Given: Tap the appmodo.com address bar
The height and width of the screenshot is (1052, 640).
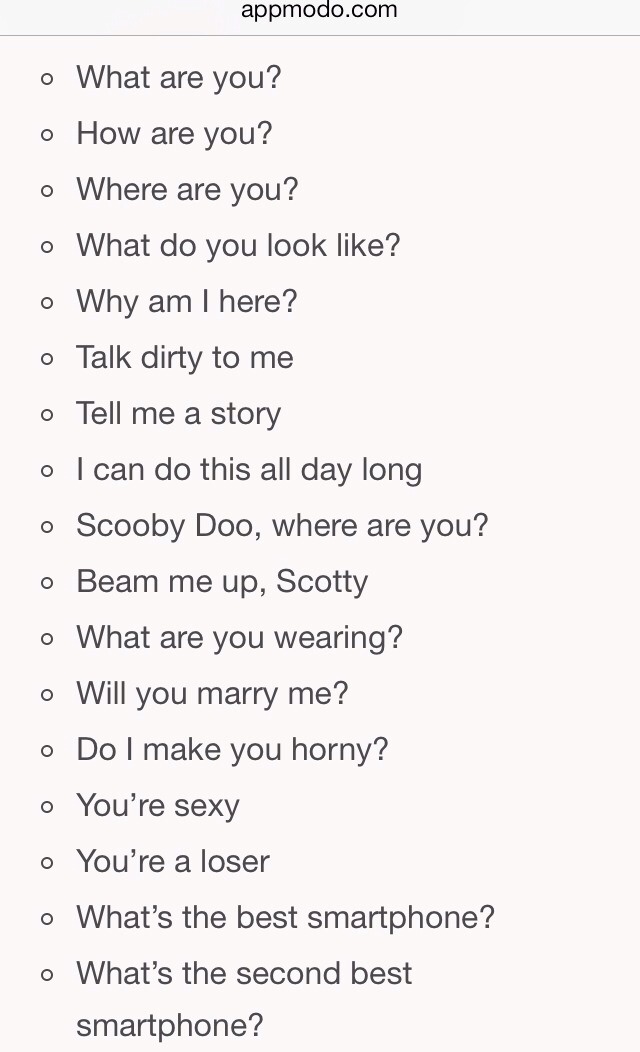Looking at the screenshot, I should point(319,11).
